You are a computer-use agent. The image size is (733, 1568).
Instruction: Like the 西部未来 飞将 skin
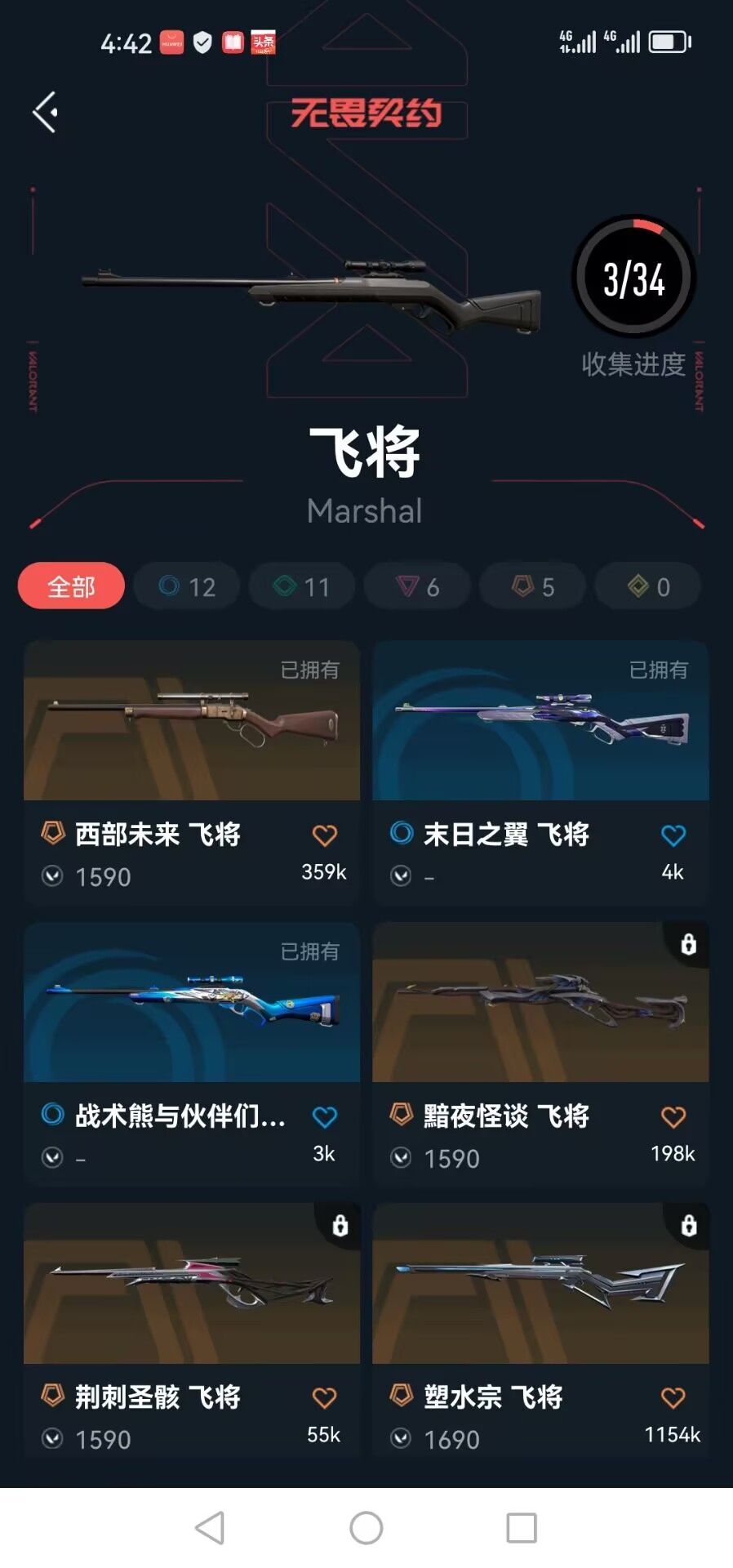tap(324, 835)
